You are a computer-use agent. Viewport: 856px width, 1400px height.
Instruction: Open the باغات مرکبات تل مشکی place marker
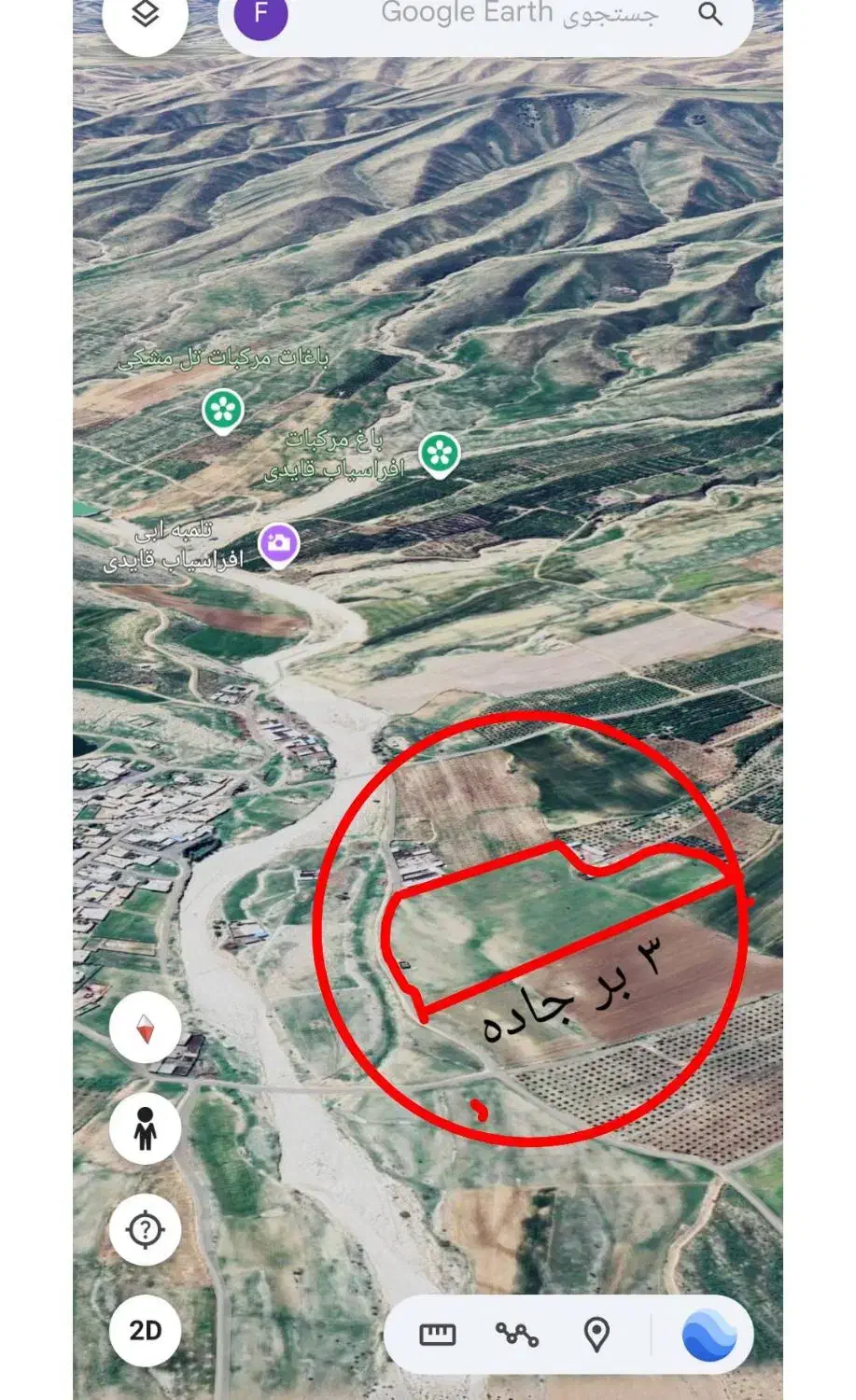point(223,410)
